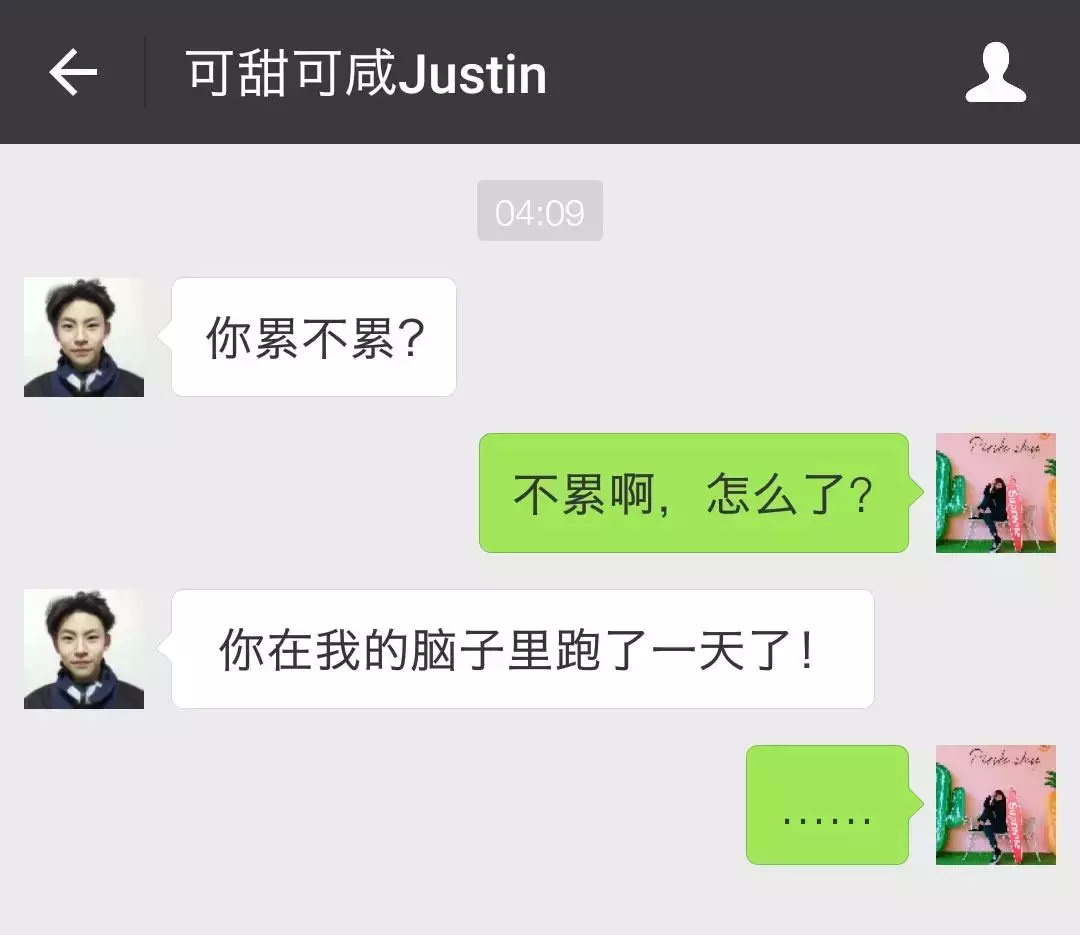
Task: Open my avatar beside 不累啊,怎么了?
Action: (995, 493)
